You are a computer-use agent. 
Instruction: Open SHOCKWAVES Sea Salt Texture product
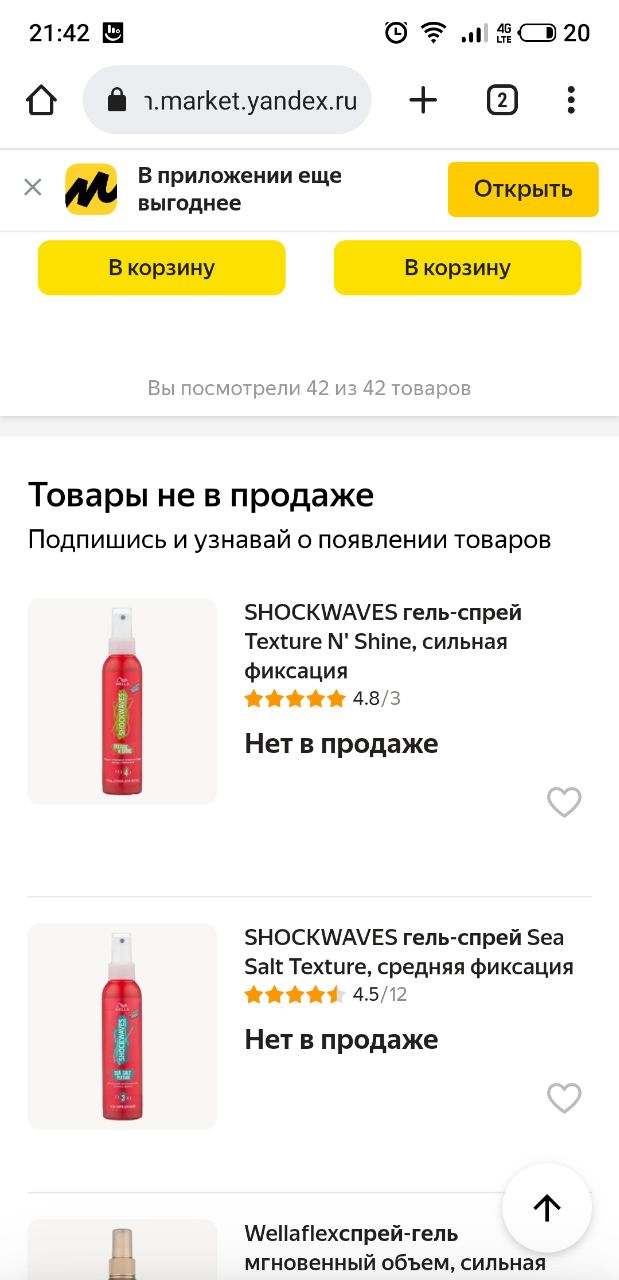pyautogui.click(x=409, y=952)
